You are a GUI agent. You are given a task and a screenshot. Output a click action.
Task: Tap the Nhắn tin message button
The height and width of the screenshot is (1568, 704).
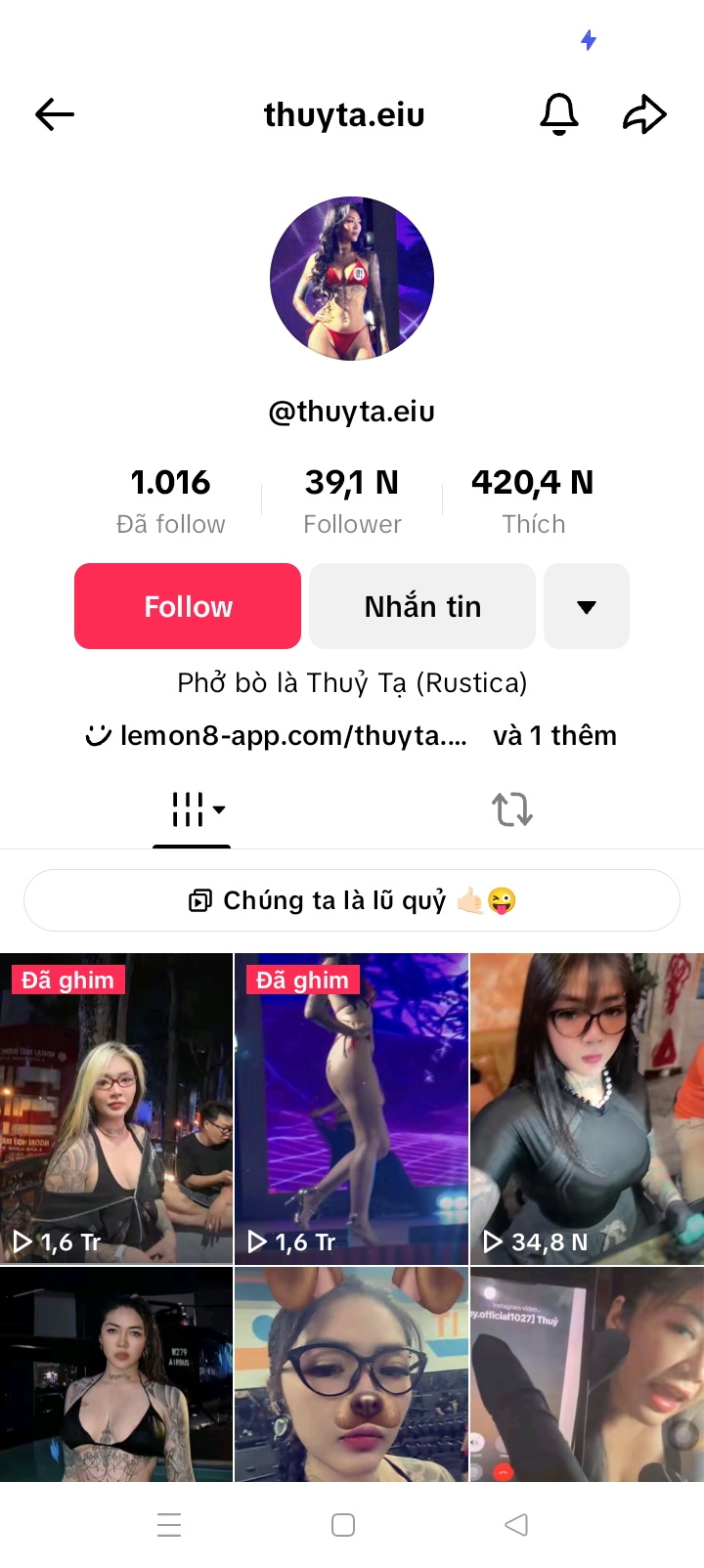click(422, 606)
